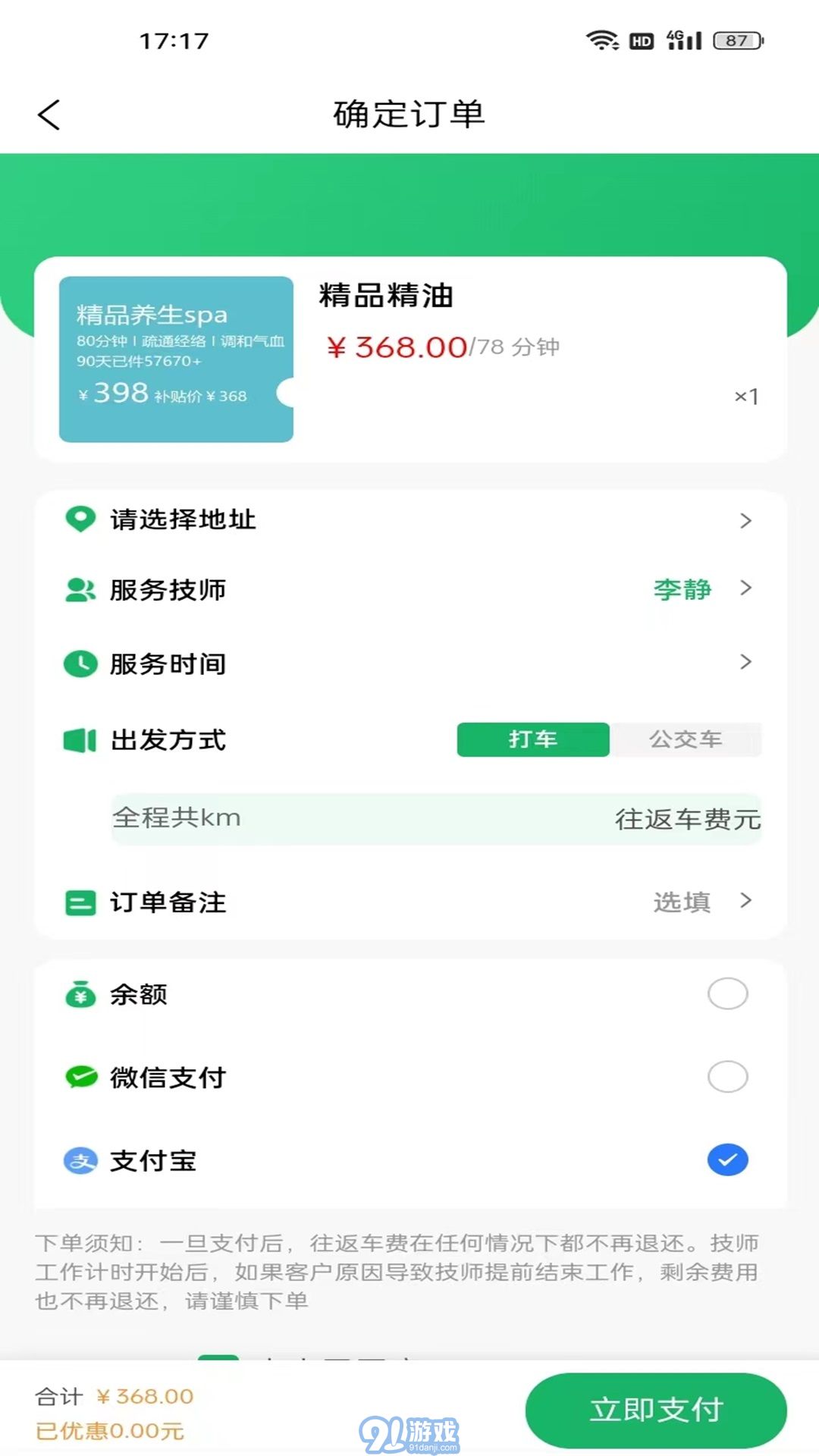Screen dimensions: 819x1456
Task: Deselect the 支付宝 payment option
Action: click(x=727, y=1159)
